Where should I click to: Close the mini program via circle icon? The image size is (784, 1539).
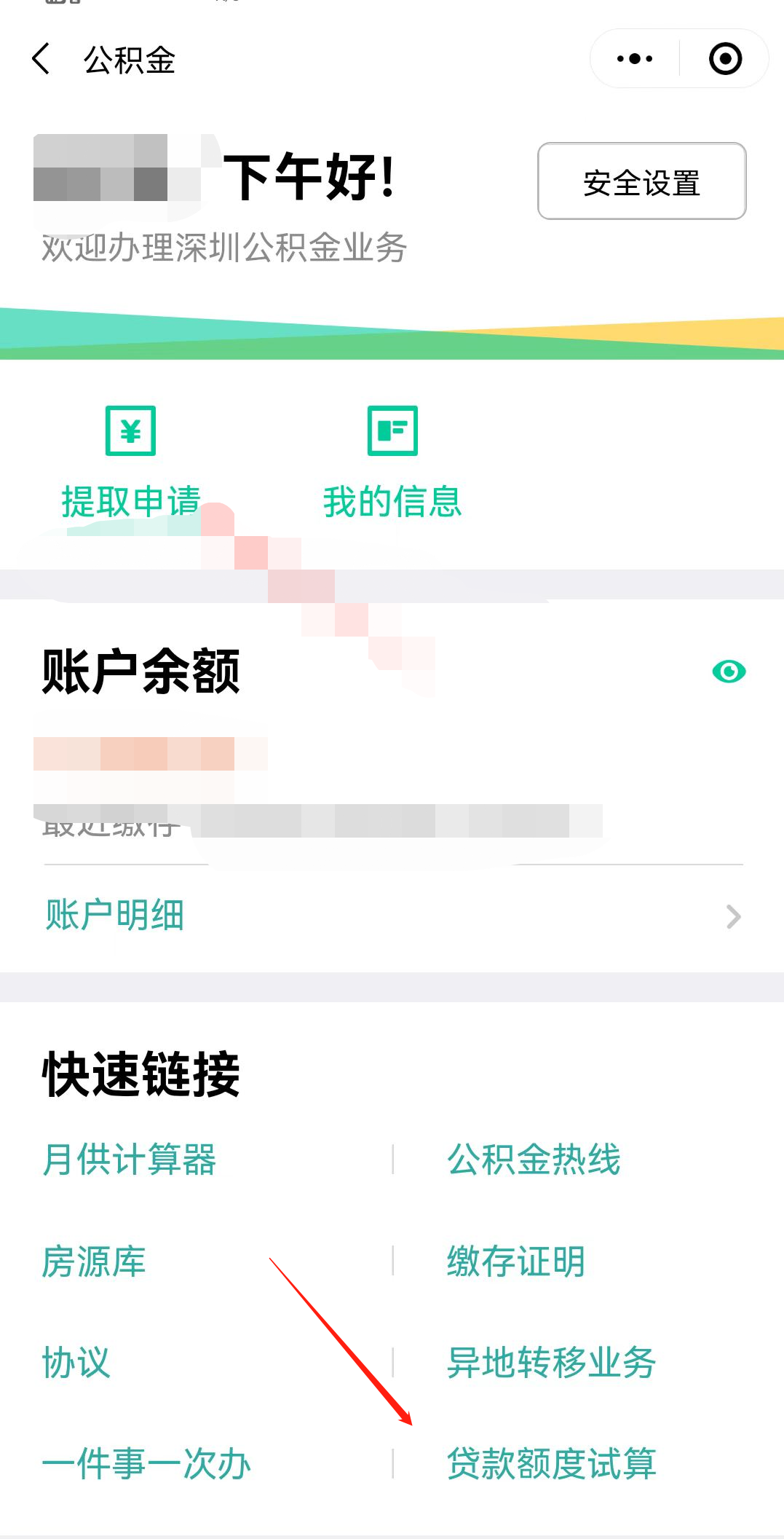tap(725, 59)
